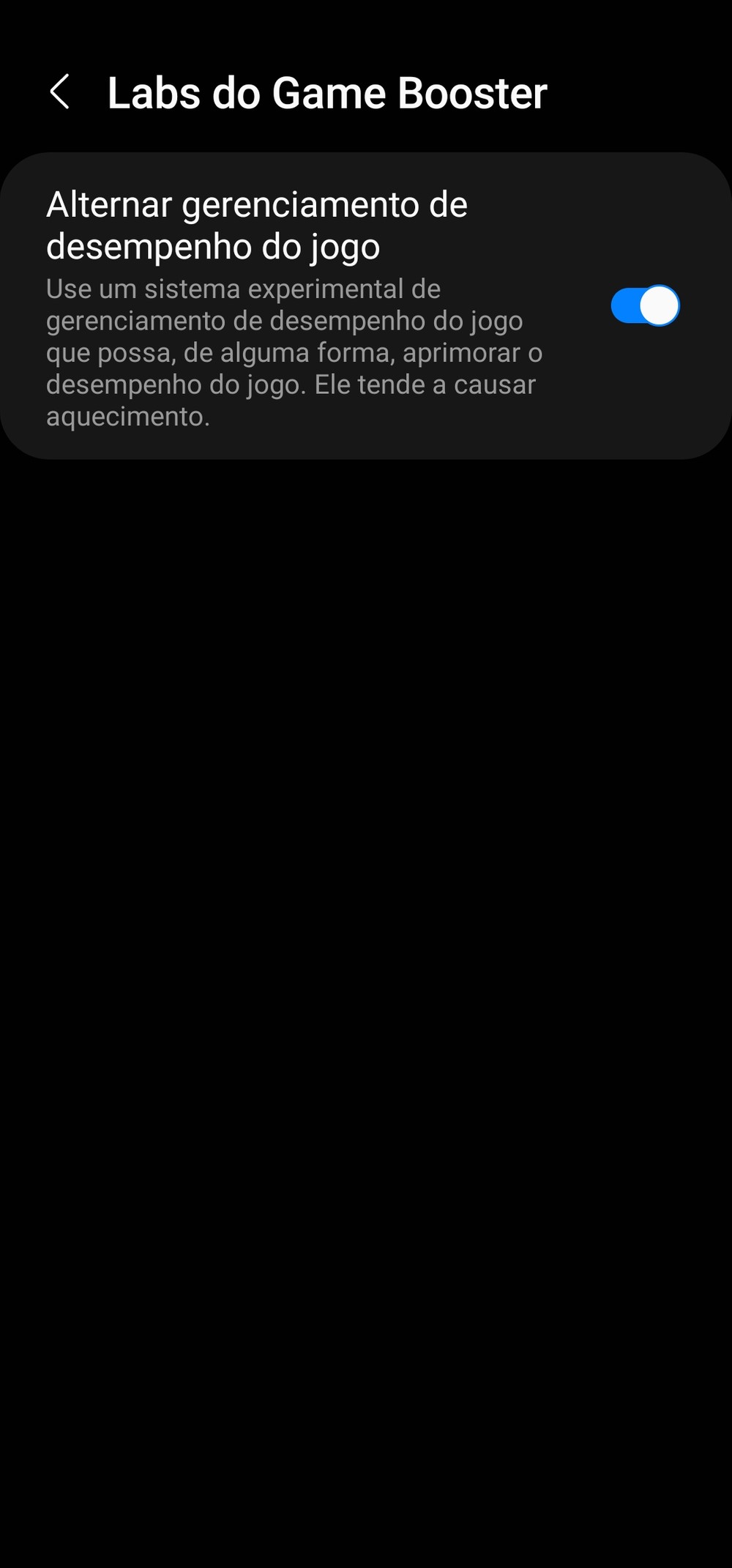
Task: Go back from Labs do Game Booster
Action: point(60,92)
